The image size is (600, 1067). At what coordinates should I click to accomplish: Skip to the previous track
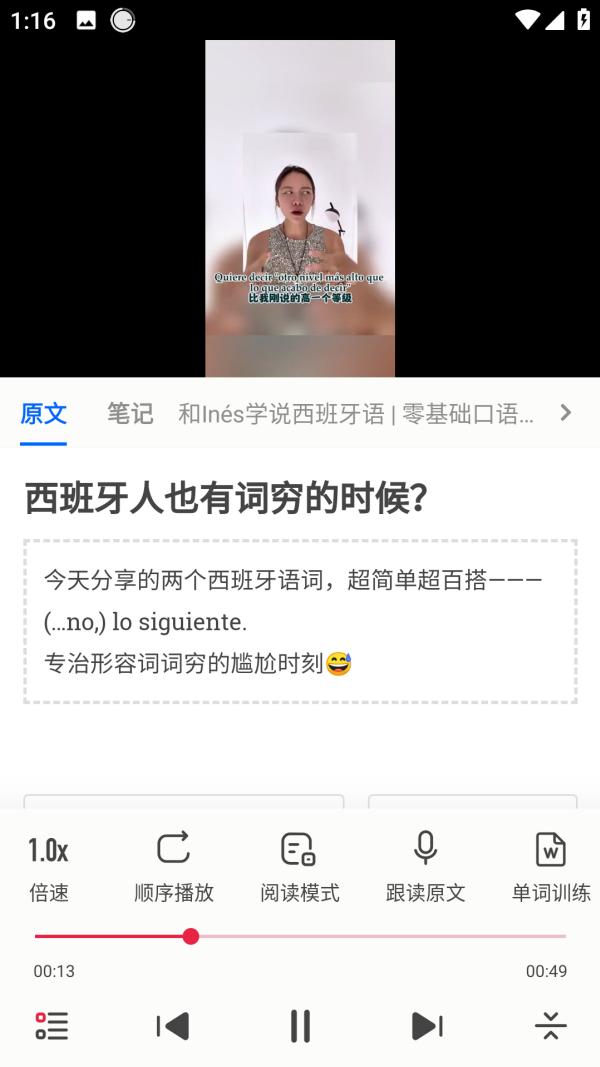coord(173,1026)
